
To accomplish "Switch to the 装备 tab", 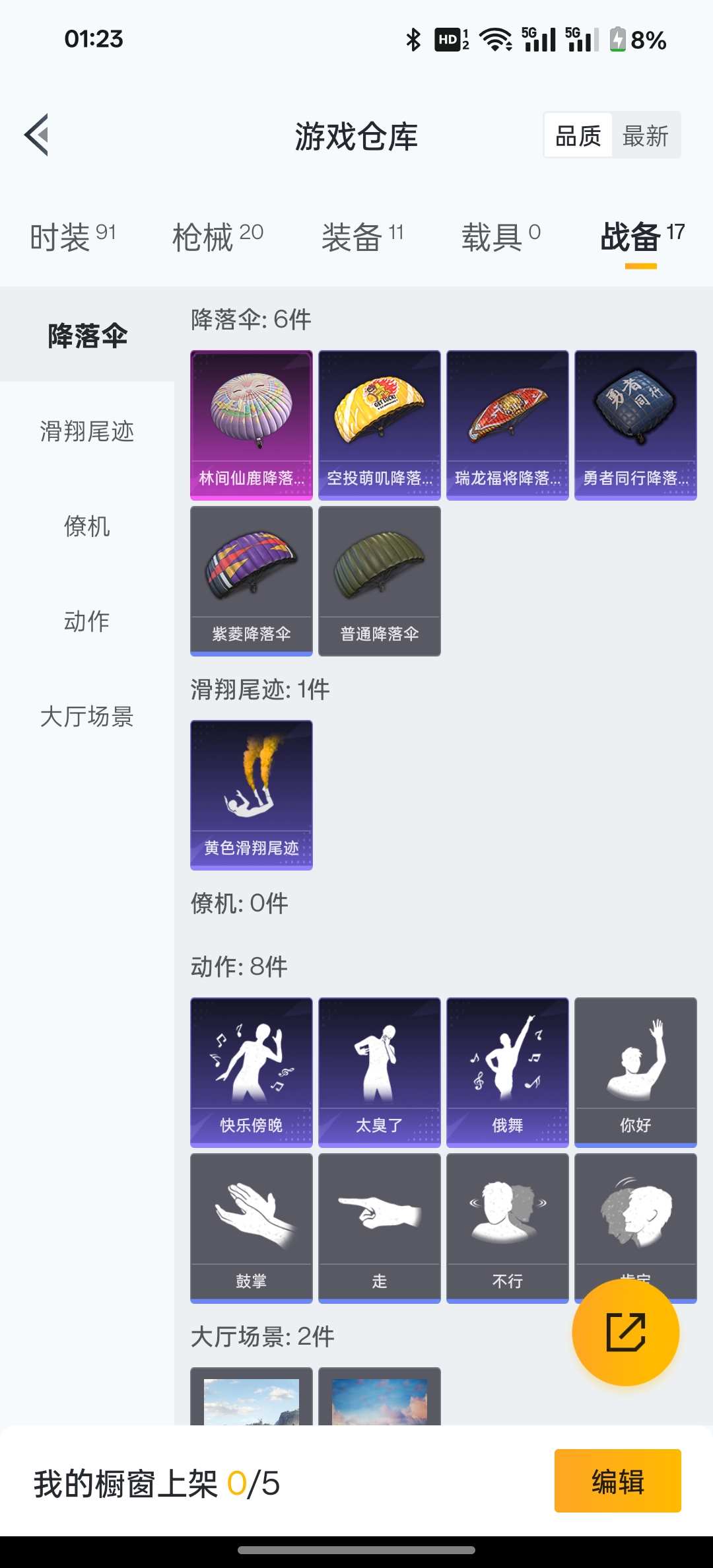I will click(362, 237).
